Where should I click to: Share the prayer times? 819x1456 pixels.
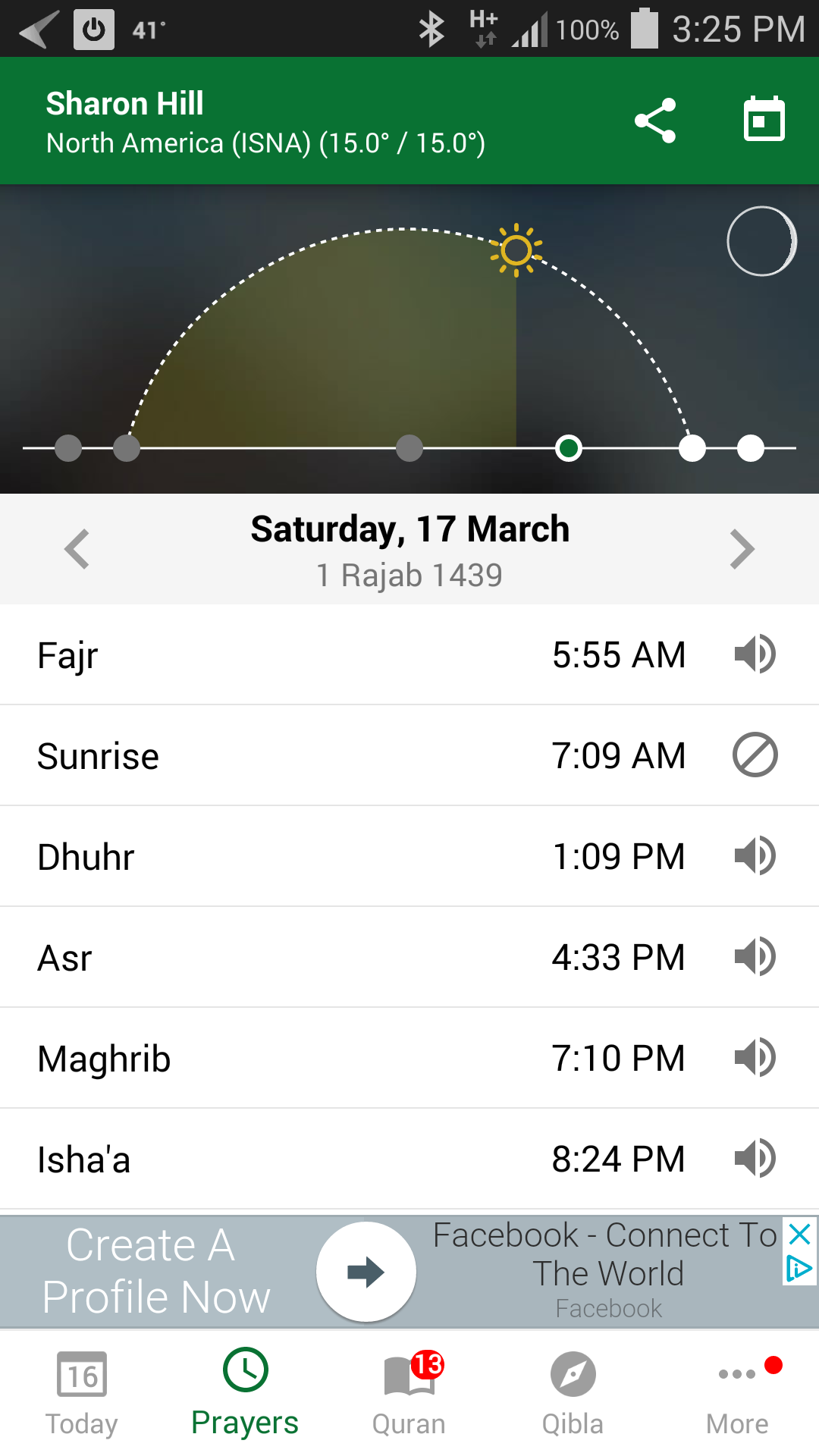pos(655,121)
